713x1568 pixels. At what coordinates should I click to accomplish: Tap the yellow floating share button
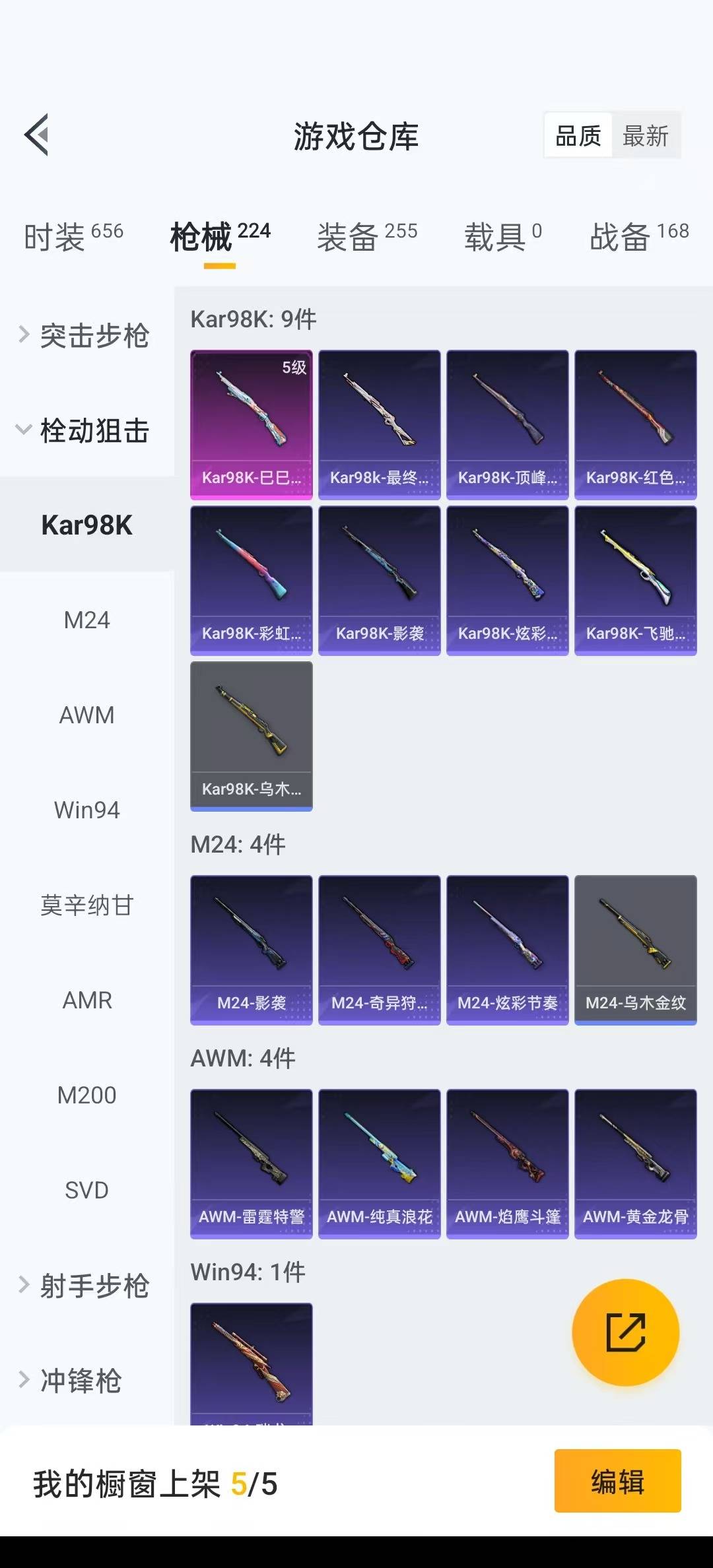pyautogui.click(x=625, y=1332)
